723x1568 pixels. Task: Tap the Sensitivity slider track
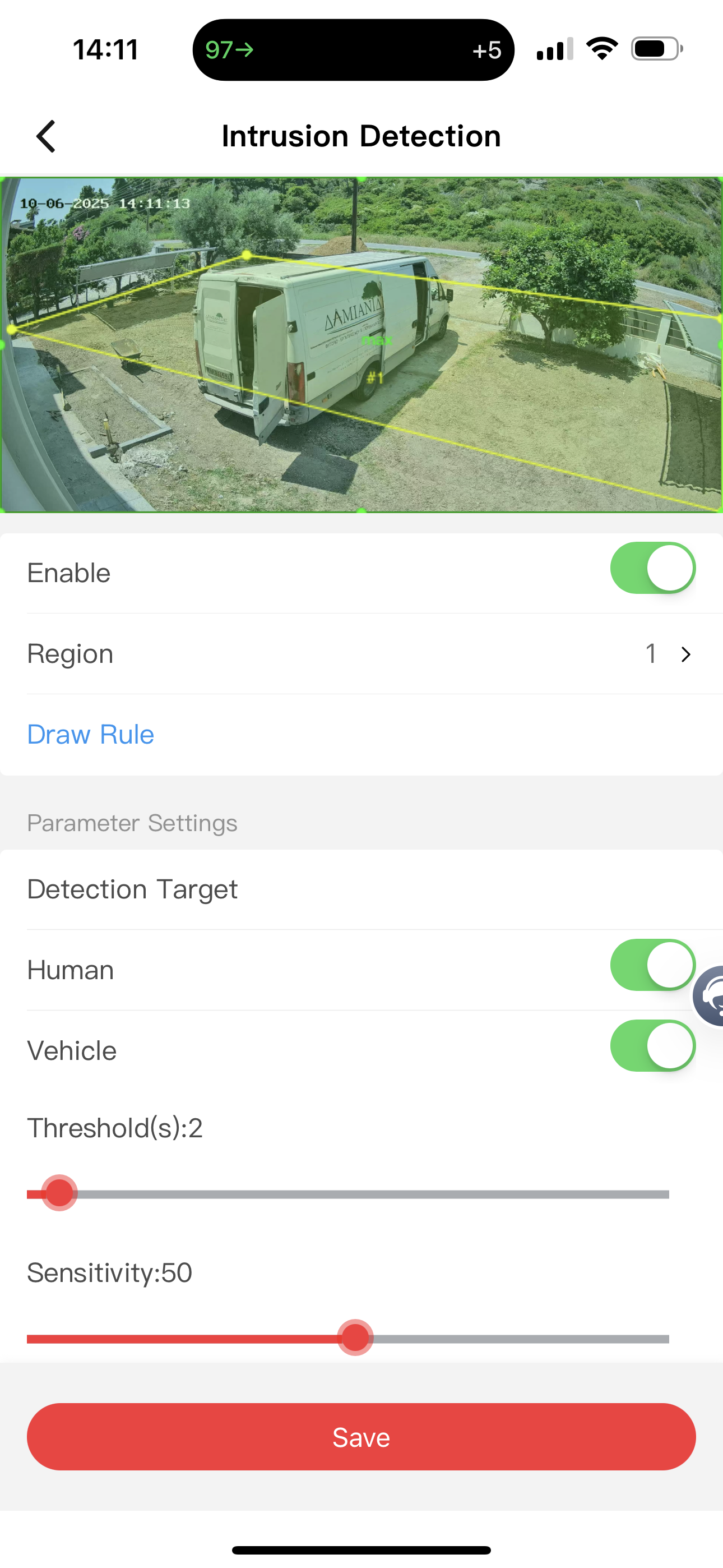click(x=517, y=1339)
